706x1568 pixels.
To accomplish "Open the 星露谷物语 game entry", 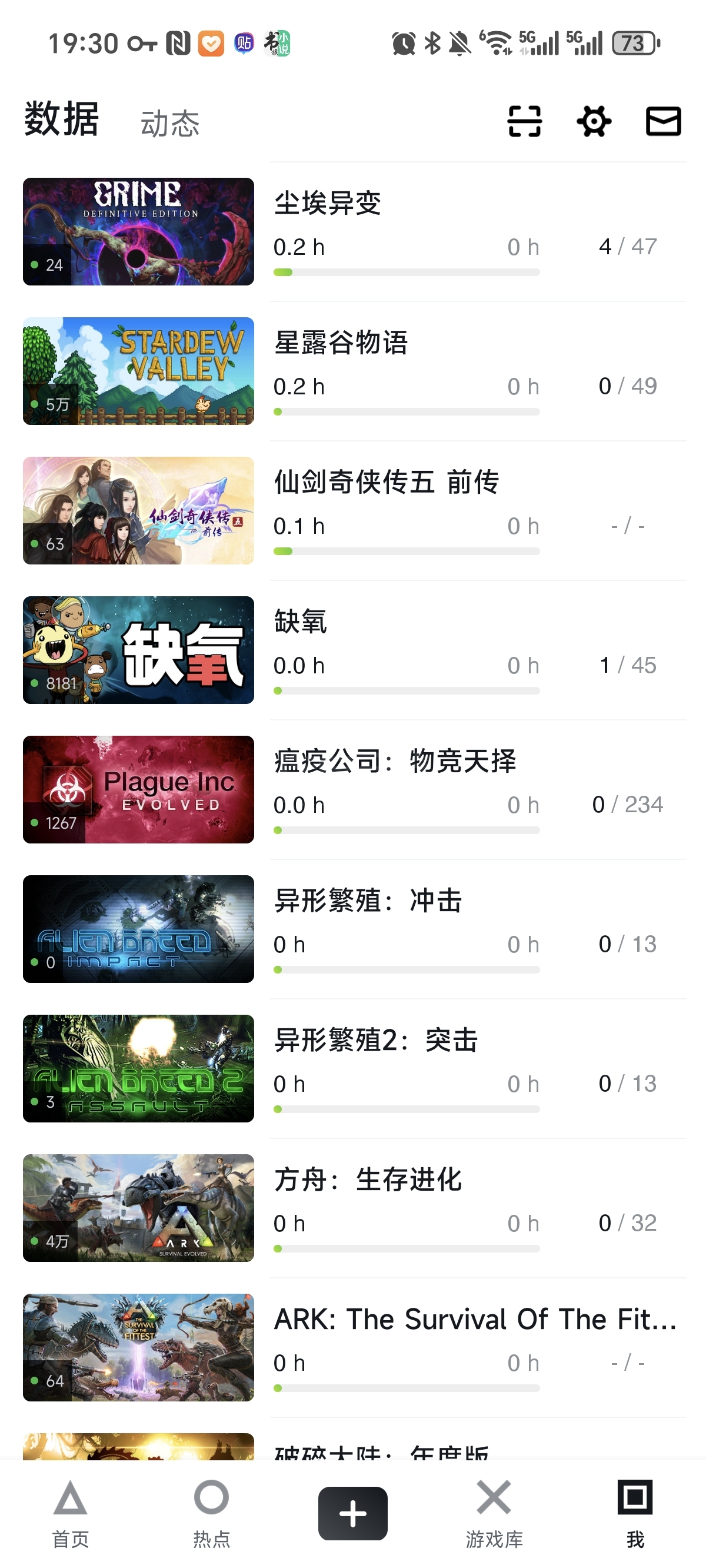I will [353, 371].
